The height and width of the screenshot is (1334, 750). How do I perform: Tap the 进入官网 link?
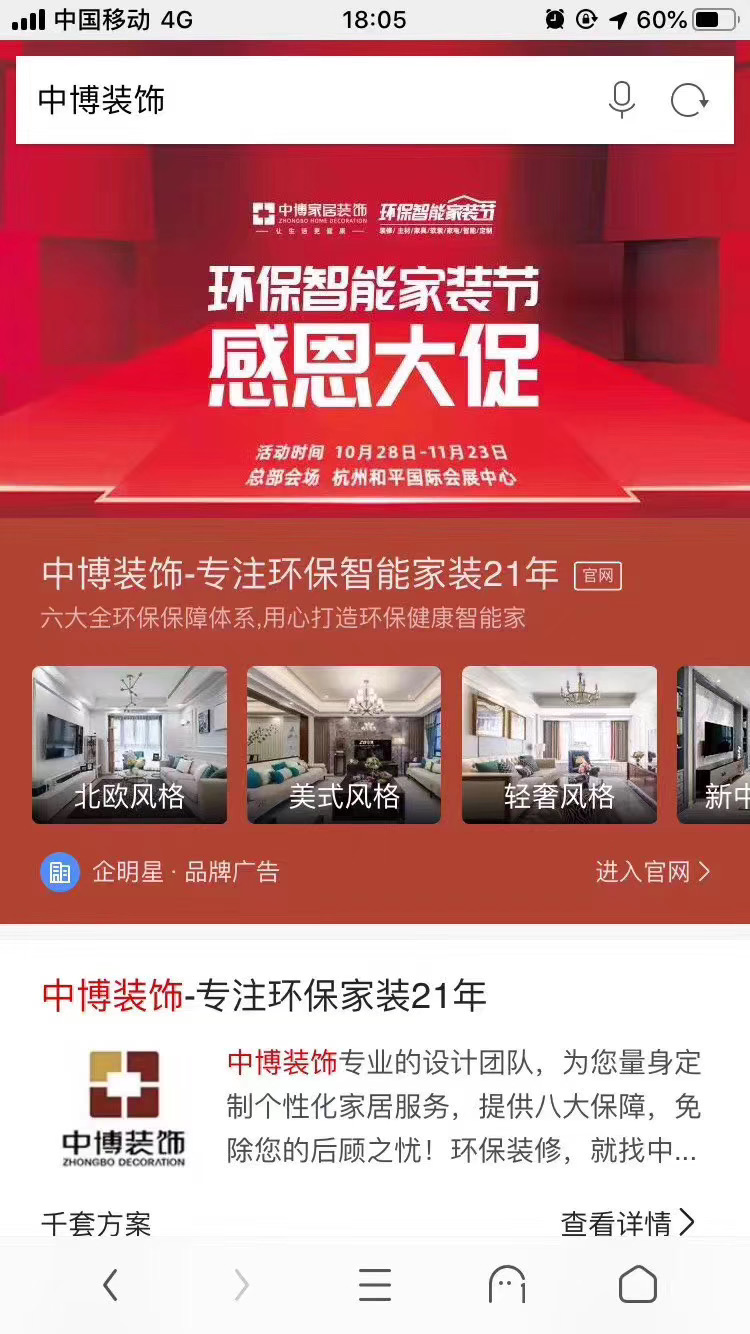pos(652,872)
